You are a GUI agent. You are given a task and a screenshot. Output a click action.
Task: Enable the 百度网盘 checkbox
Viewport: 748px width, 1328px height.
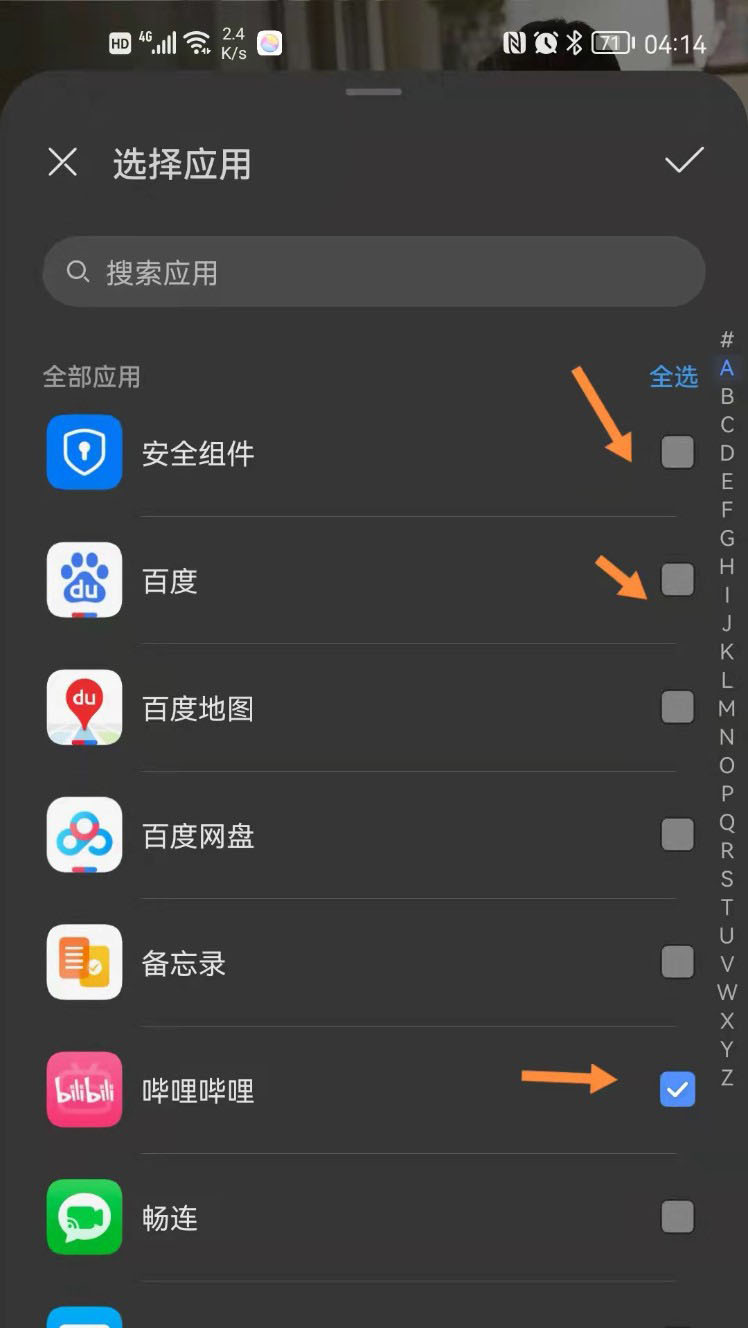tap(677, 834)
